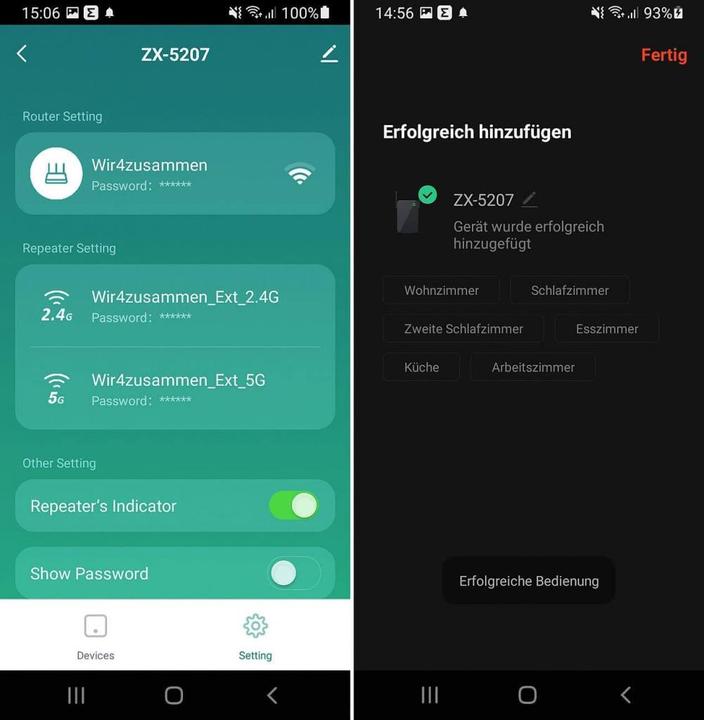The height and width of the screenshot is (720, 704).
Task: Select the Schlafzimmer room chip
Action: tap(570, 290)
